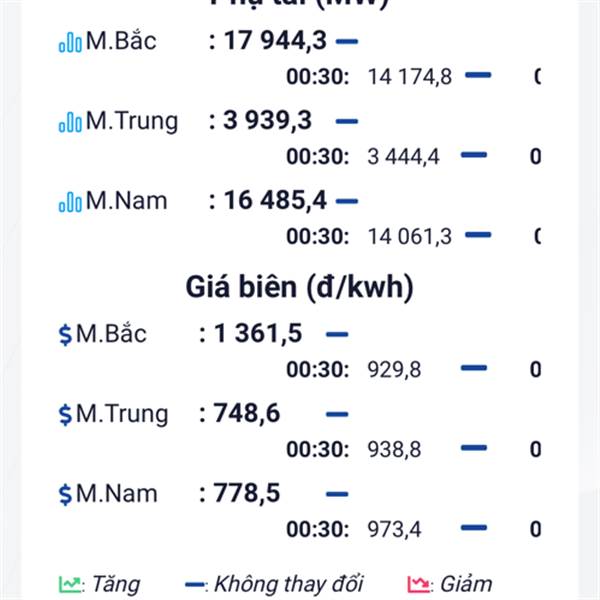Open the load chart icon for M.Bắc
This screenshot has height=600, width=600.
(70, 42)
